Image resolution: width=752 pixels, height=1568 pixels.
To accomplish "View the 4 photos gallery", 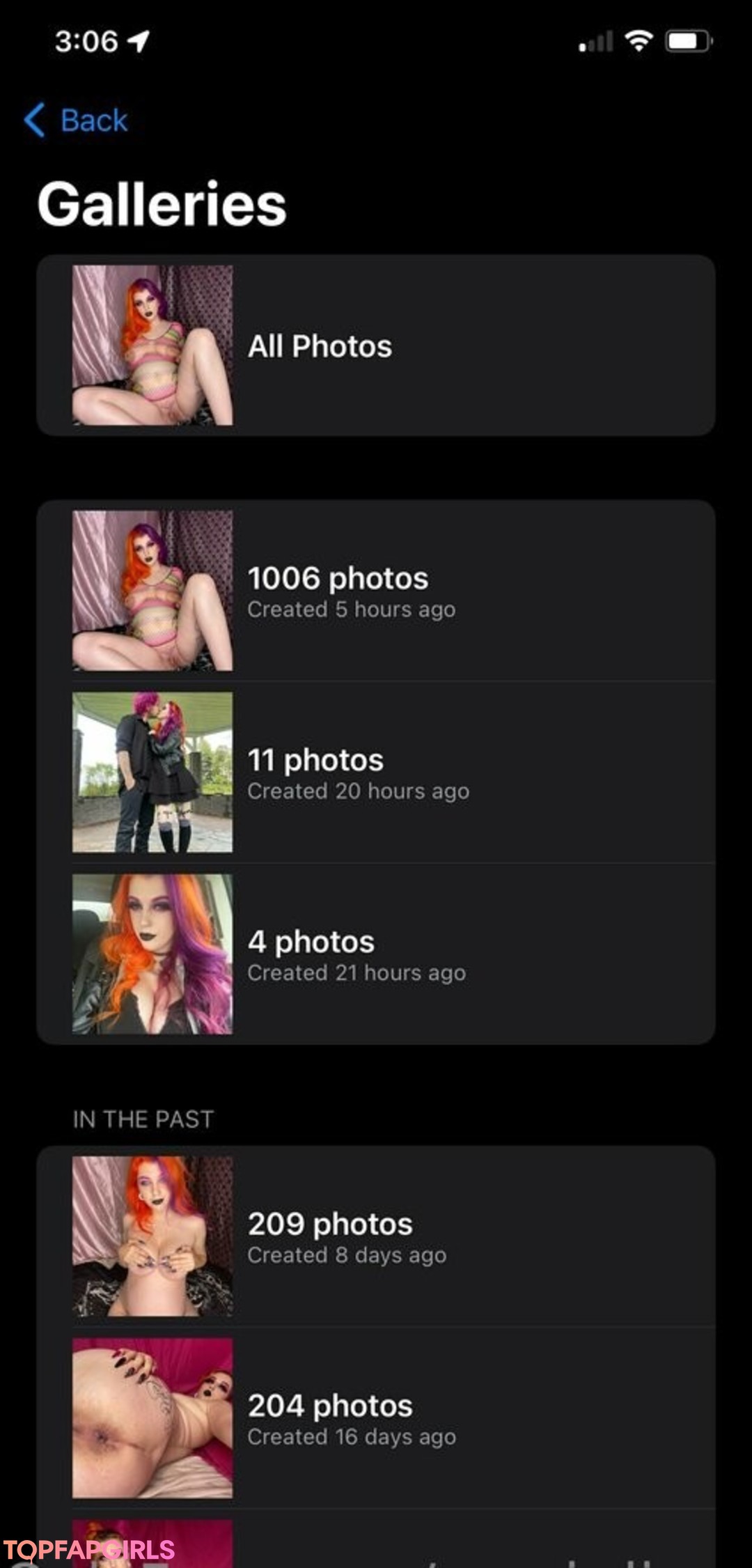I will pyautogui.click(x=376, y=954).
